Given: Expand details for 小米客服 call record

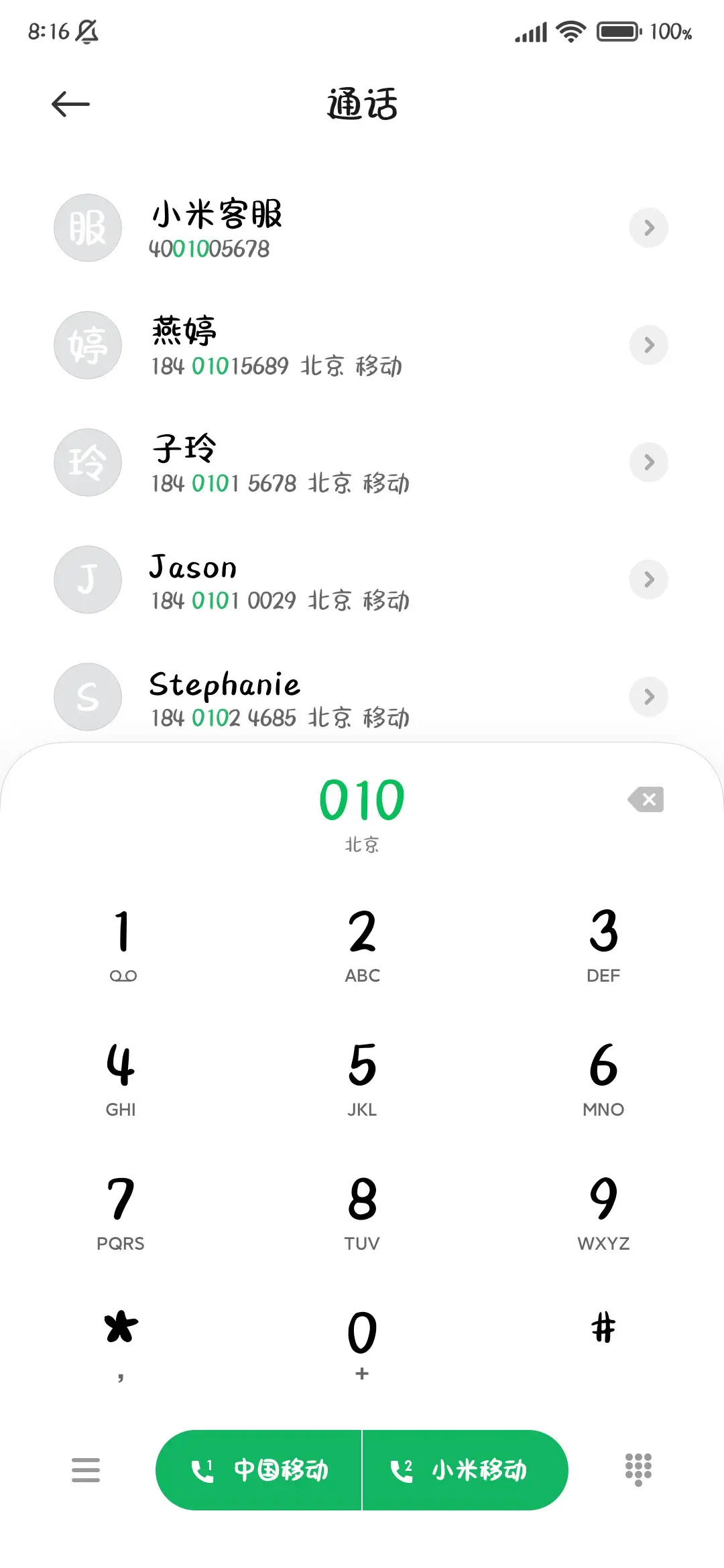Looking at the screenshot, I should 648,228.
